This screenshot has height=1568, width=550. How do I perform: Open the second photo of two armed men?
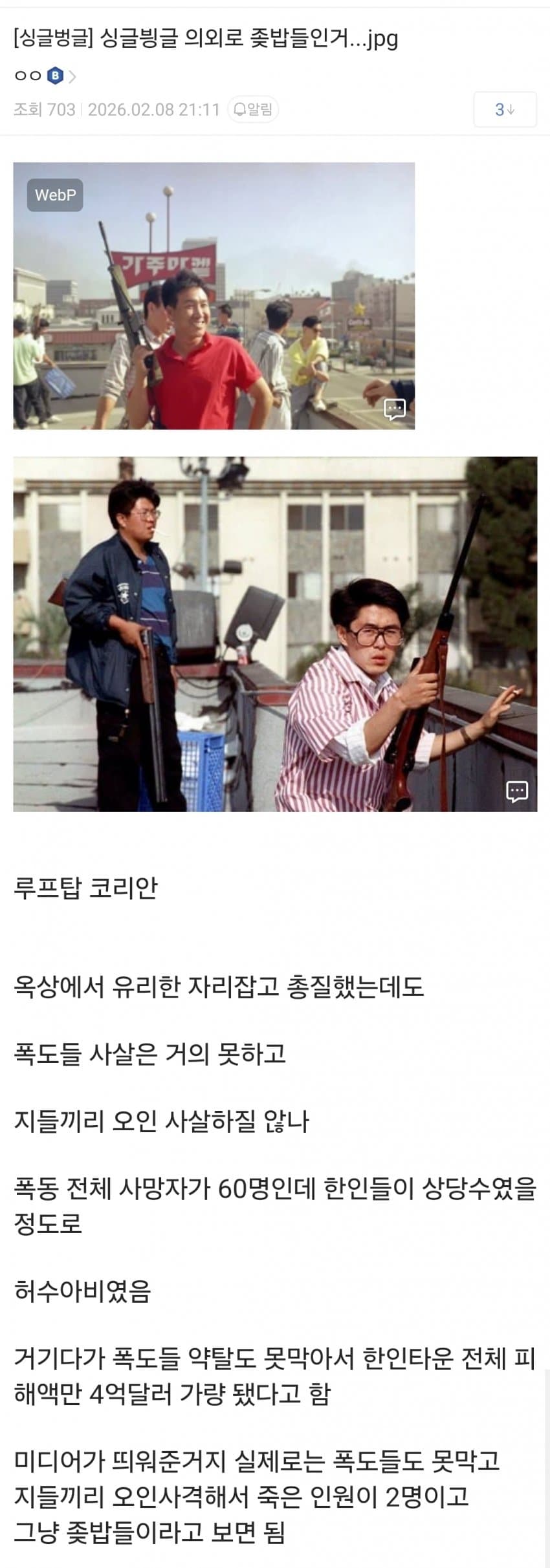[275, 634]
